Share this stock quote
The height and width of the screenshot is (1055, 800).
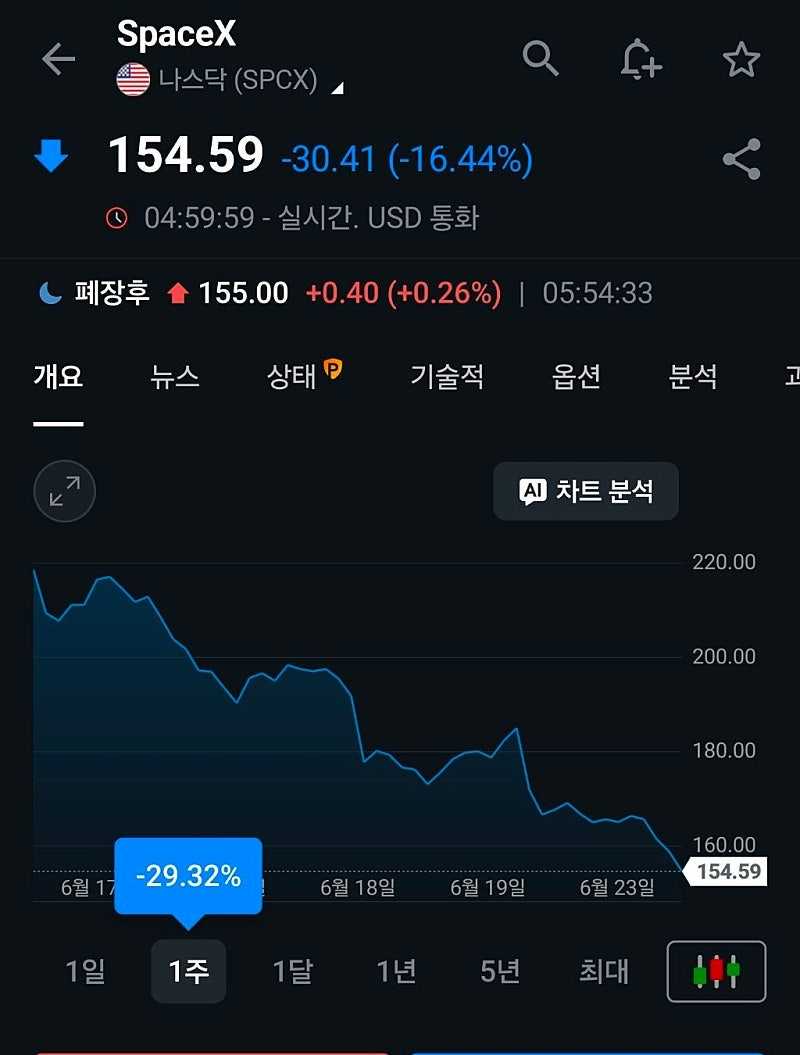741,159
